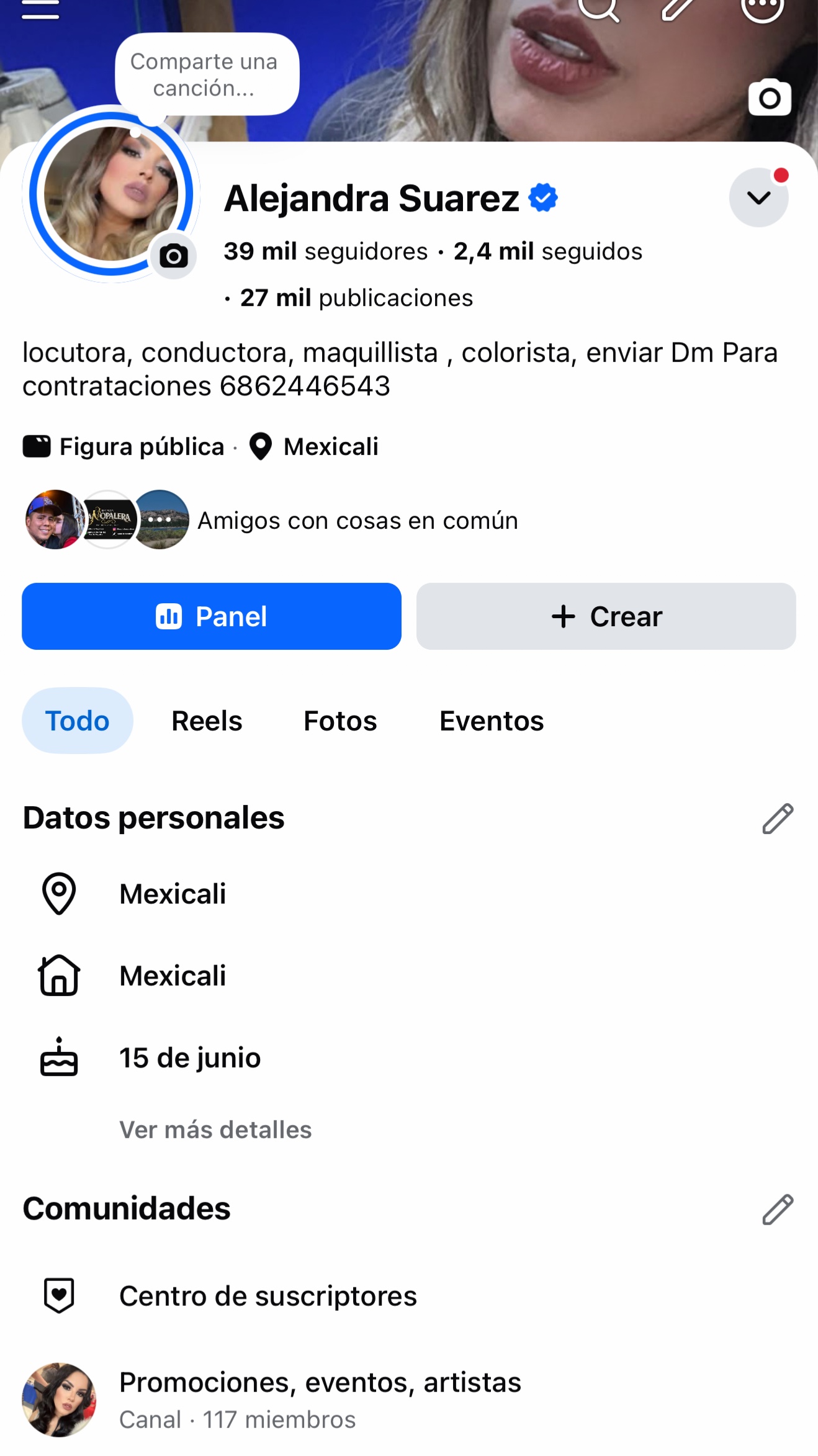Open the hamburger menu
The image size is (818, 1456).
(x=40, y=9)
